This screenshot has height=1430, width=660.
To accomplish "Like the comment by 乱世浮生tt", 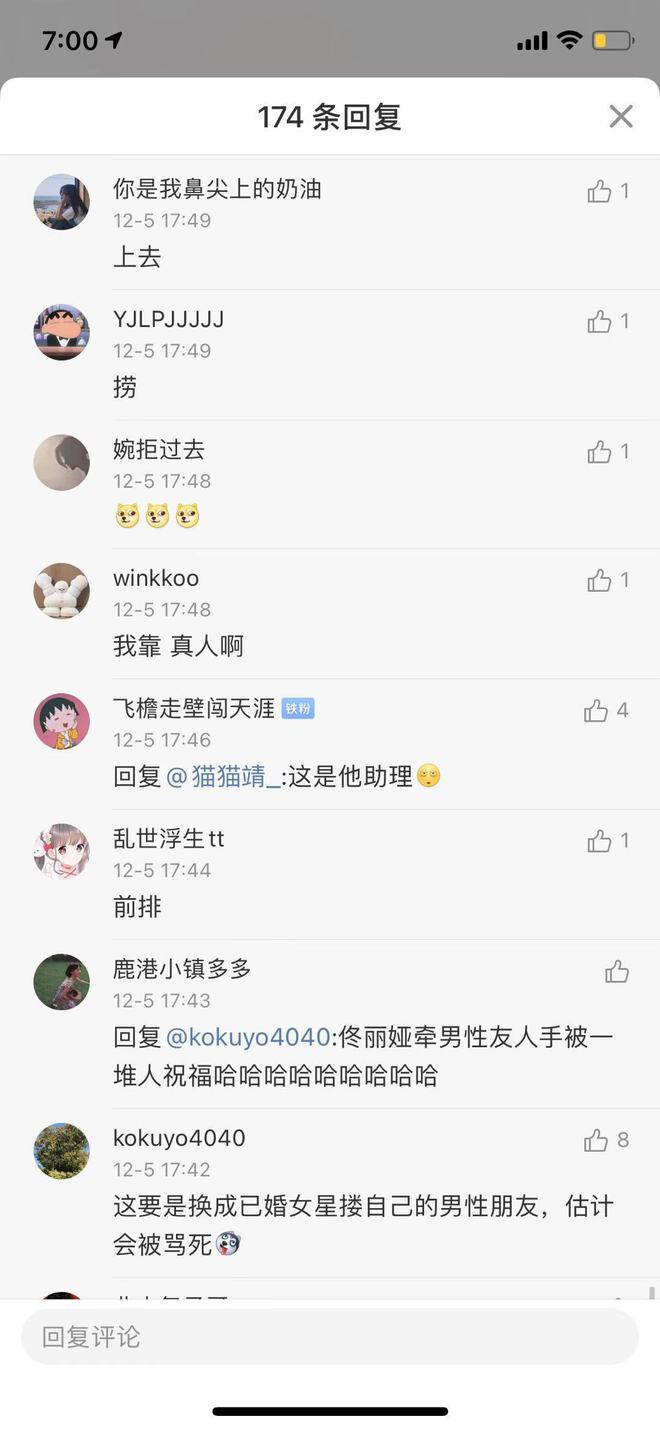I will [599, 841].
